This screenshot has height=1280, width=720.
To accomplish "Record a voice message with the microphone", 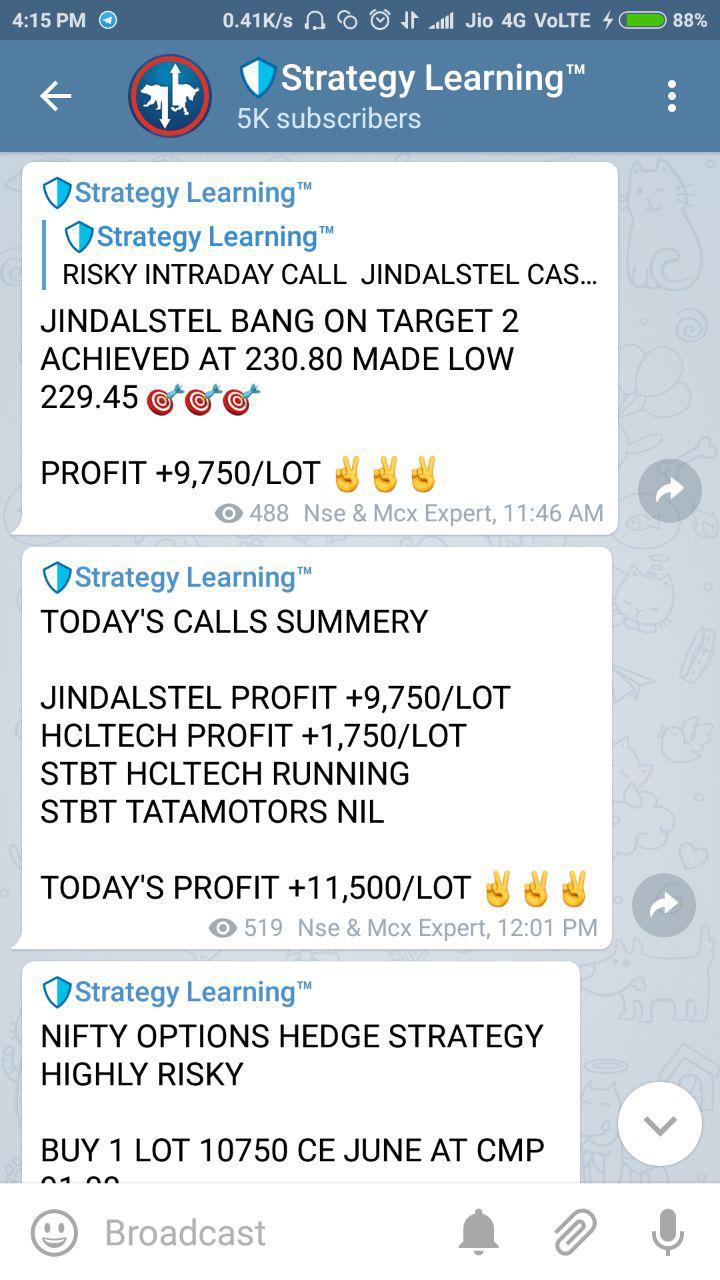I will tap(667, 1232).
